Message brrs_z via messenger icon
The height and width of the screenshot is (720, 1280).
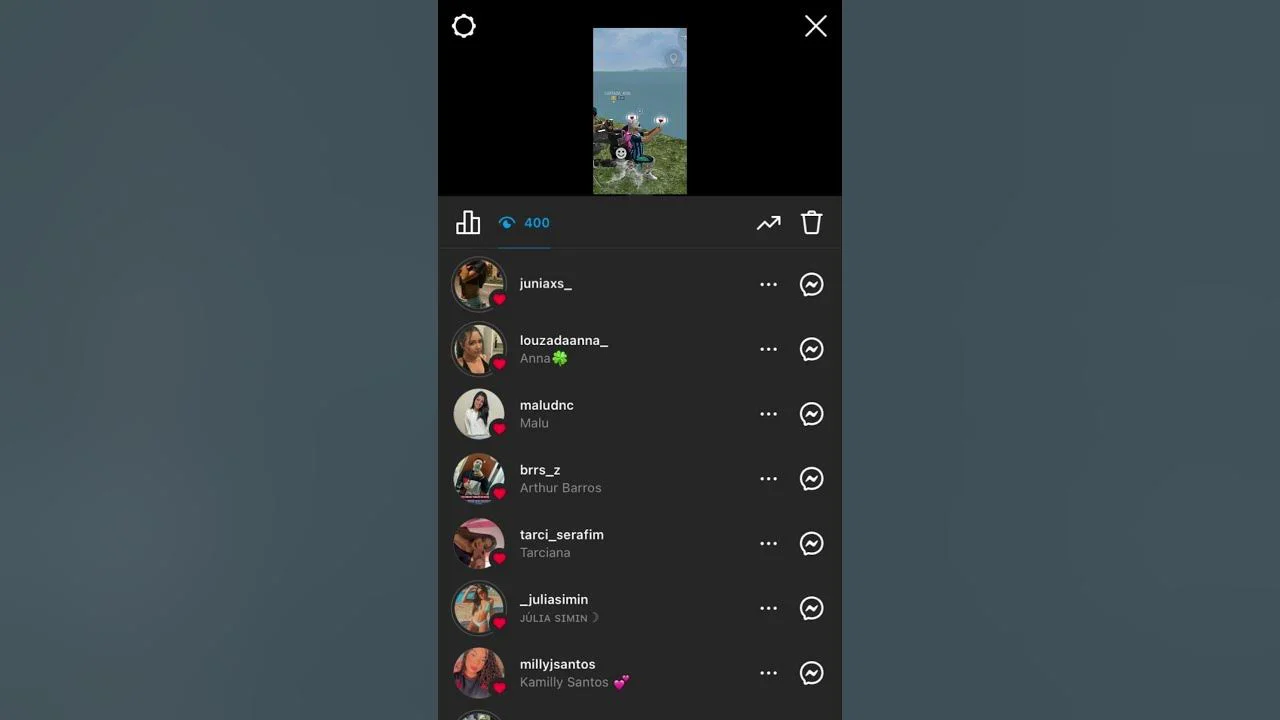click(x=811, y=479)
